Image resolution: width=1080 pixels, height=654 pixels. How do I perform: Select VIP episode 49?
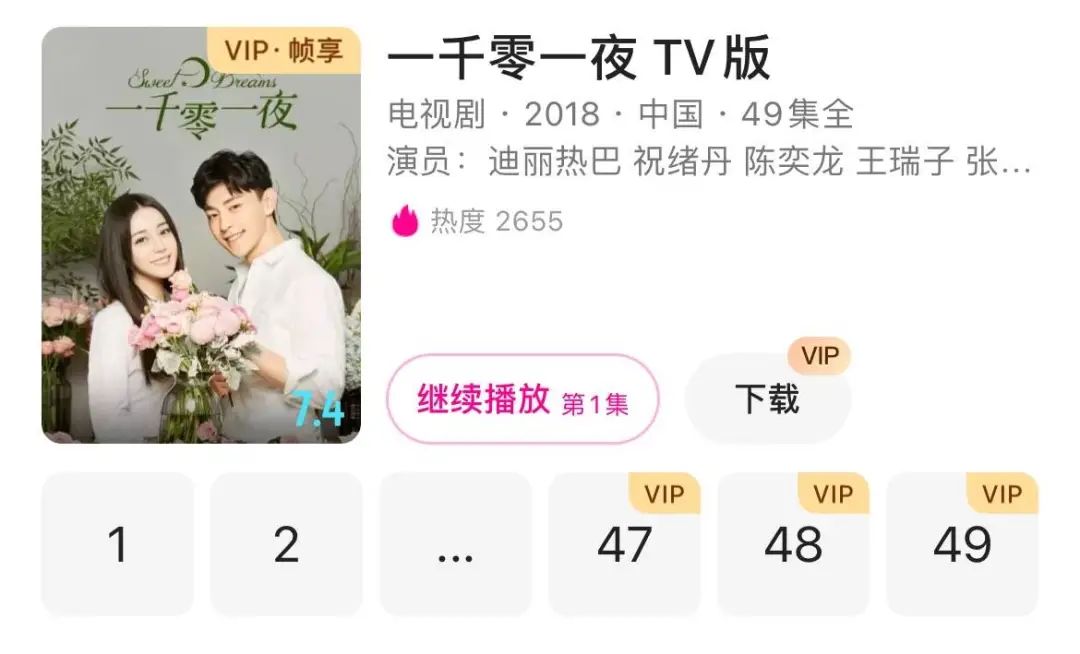pyautogui.click(x=962, y=545)
